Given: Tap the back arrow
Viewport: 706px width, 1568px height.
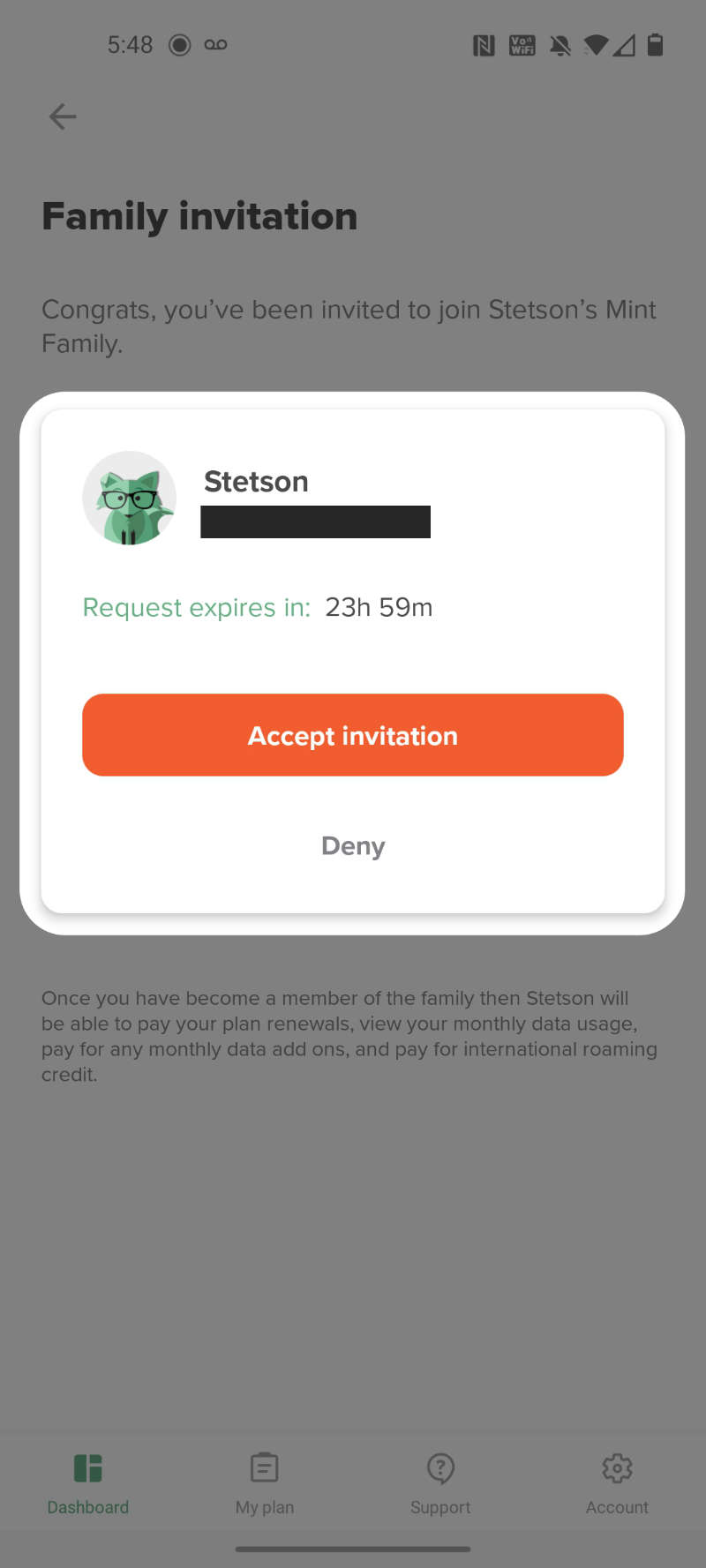Looking at the screenshot, I should click(x=62, y=116).
